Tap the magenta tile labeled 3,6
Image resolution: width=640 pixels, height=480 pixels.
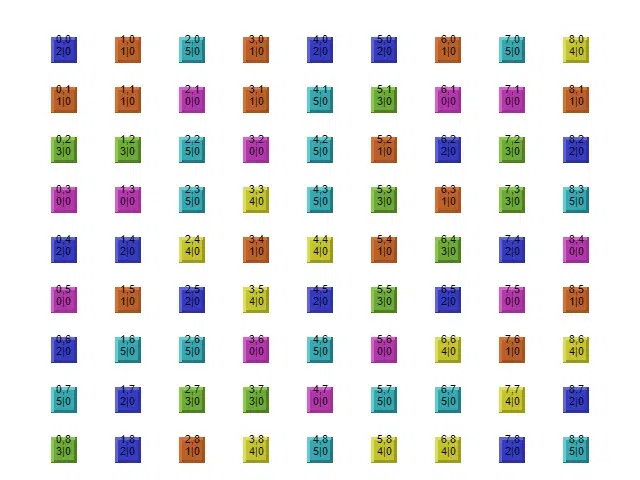point(256,349)
